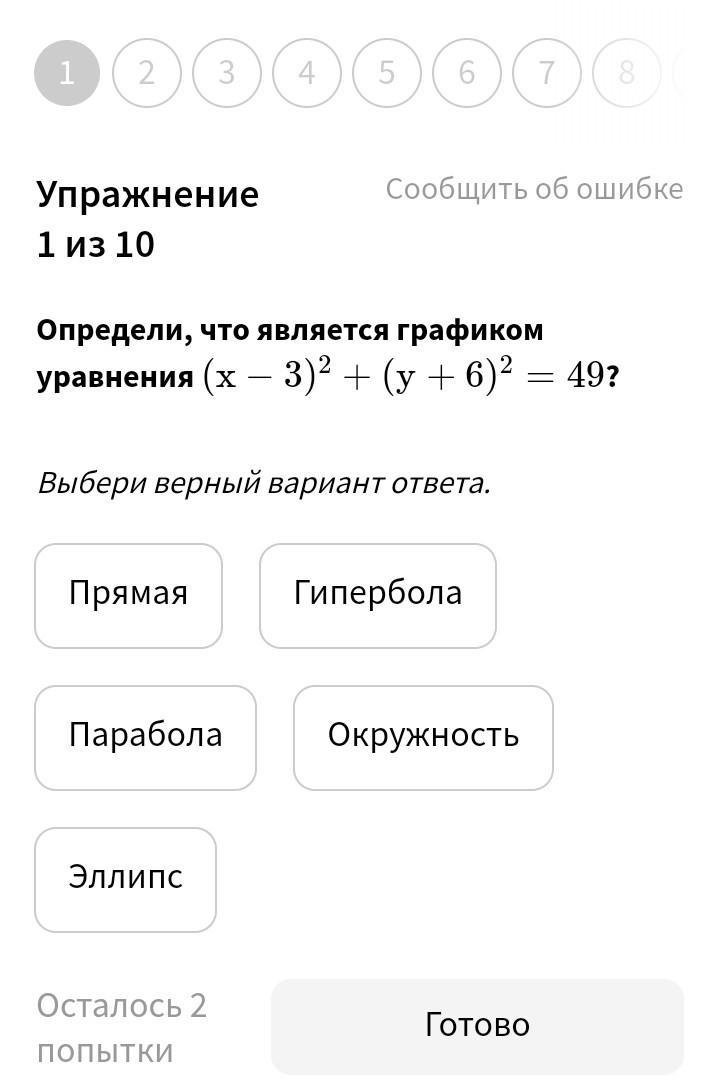The width and height of the screenshot is (720, 1091).
Task: Pick the Парабола option
Action: point(145,738)
